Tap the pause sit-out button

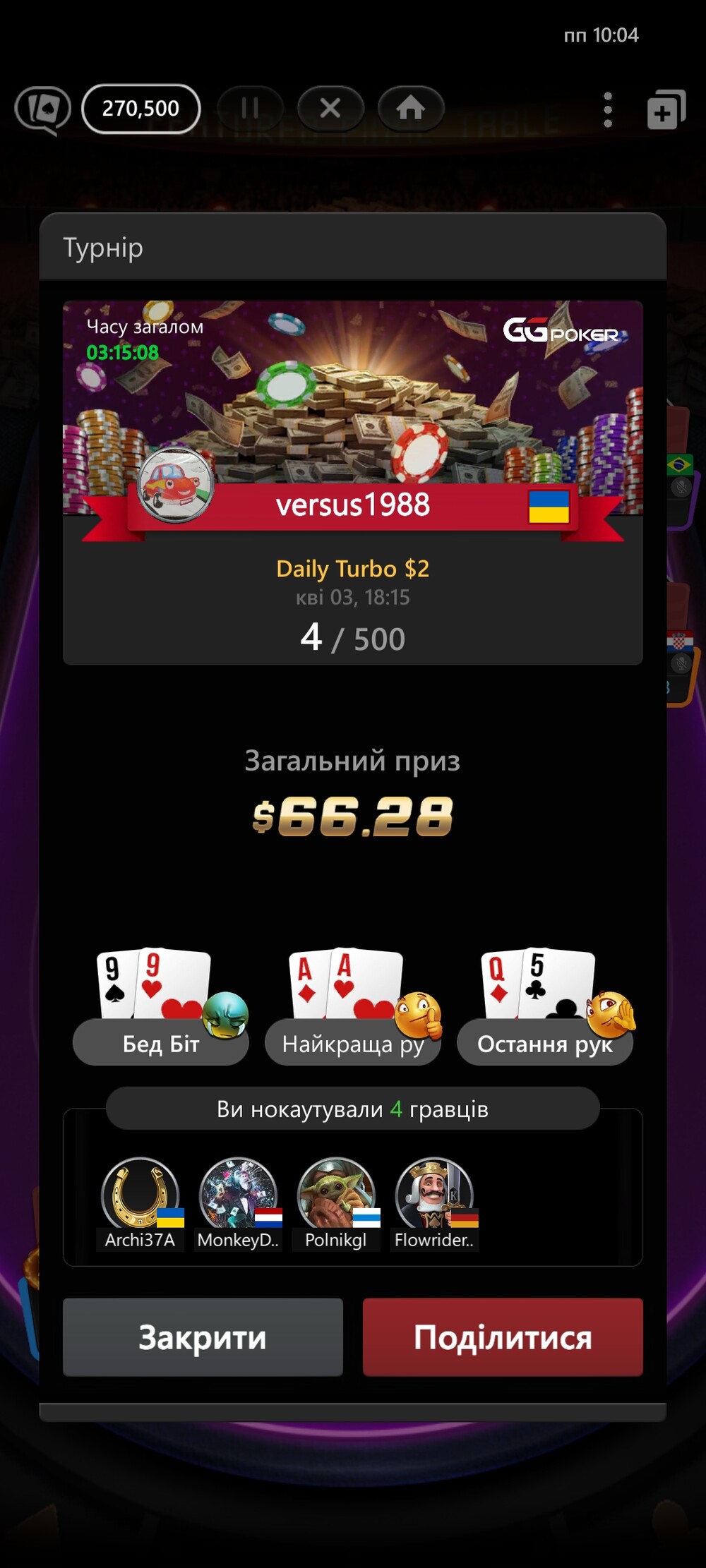pyautogui.click(x=250, y=108)
